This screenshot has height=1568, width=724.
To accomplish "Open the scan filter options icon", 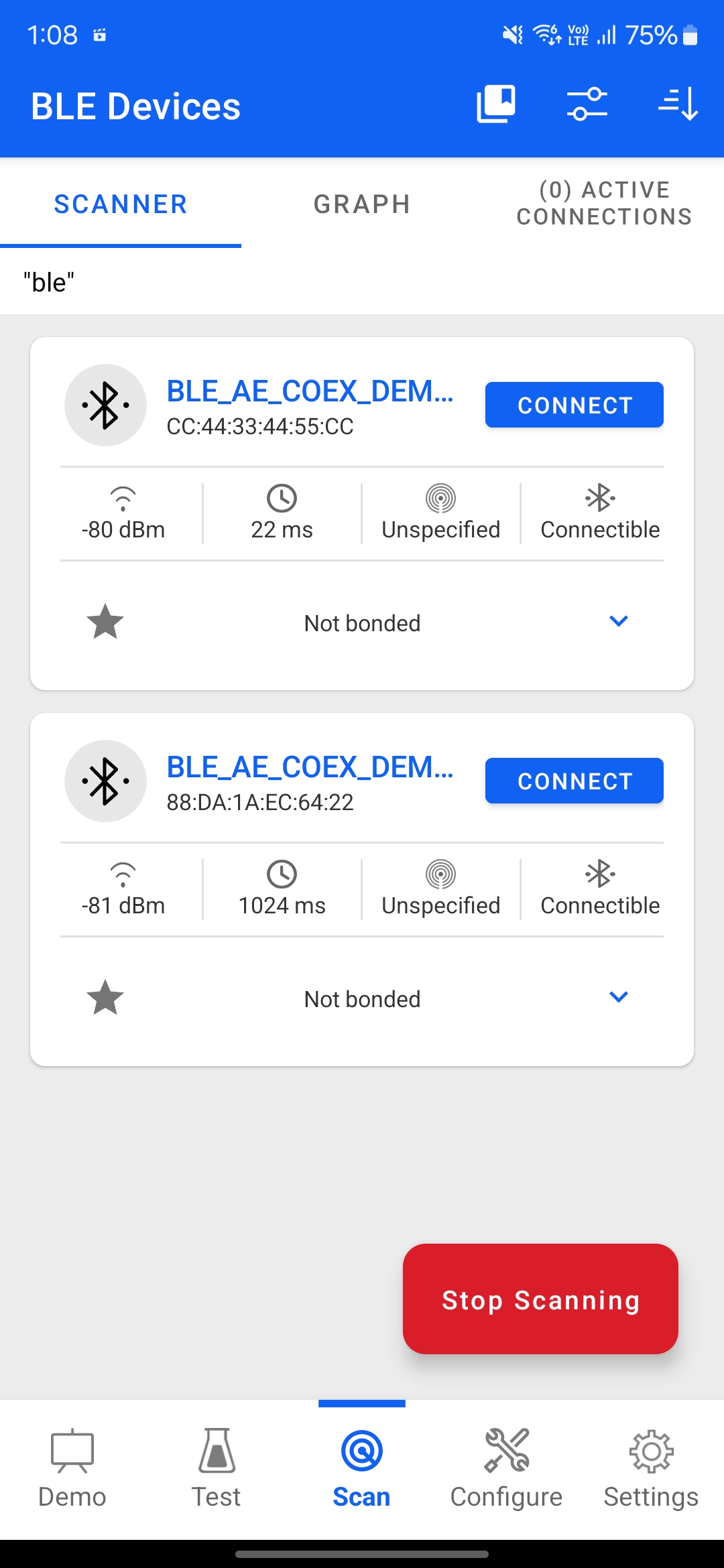I will [x=585, y=105].
